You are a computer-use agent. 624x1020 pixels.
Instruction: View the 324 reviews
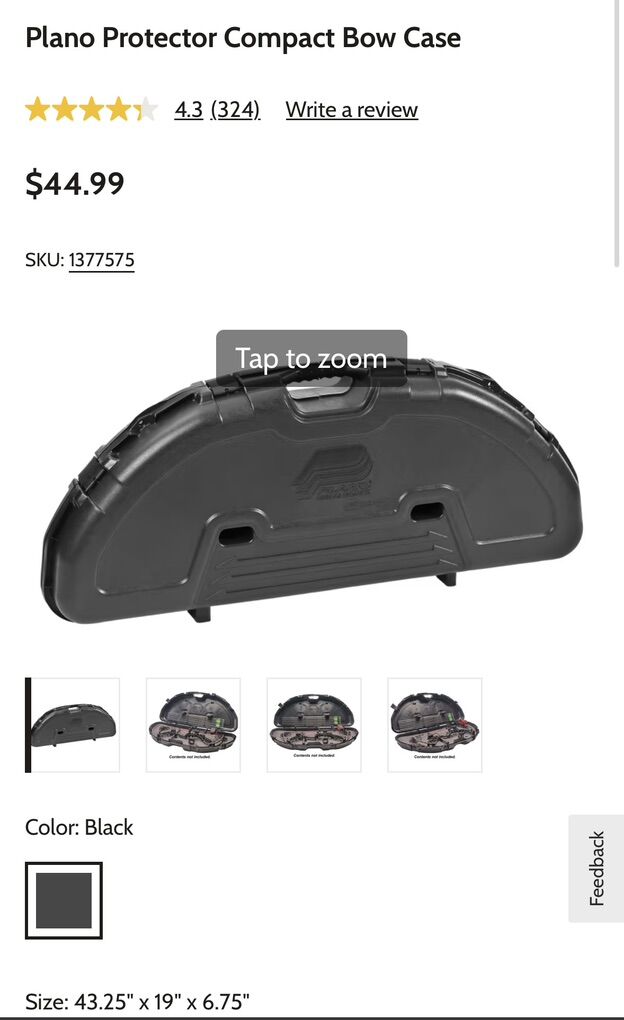pyautogui.click(x=235, y=110)
